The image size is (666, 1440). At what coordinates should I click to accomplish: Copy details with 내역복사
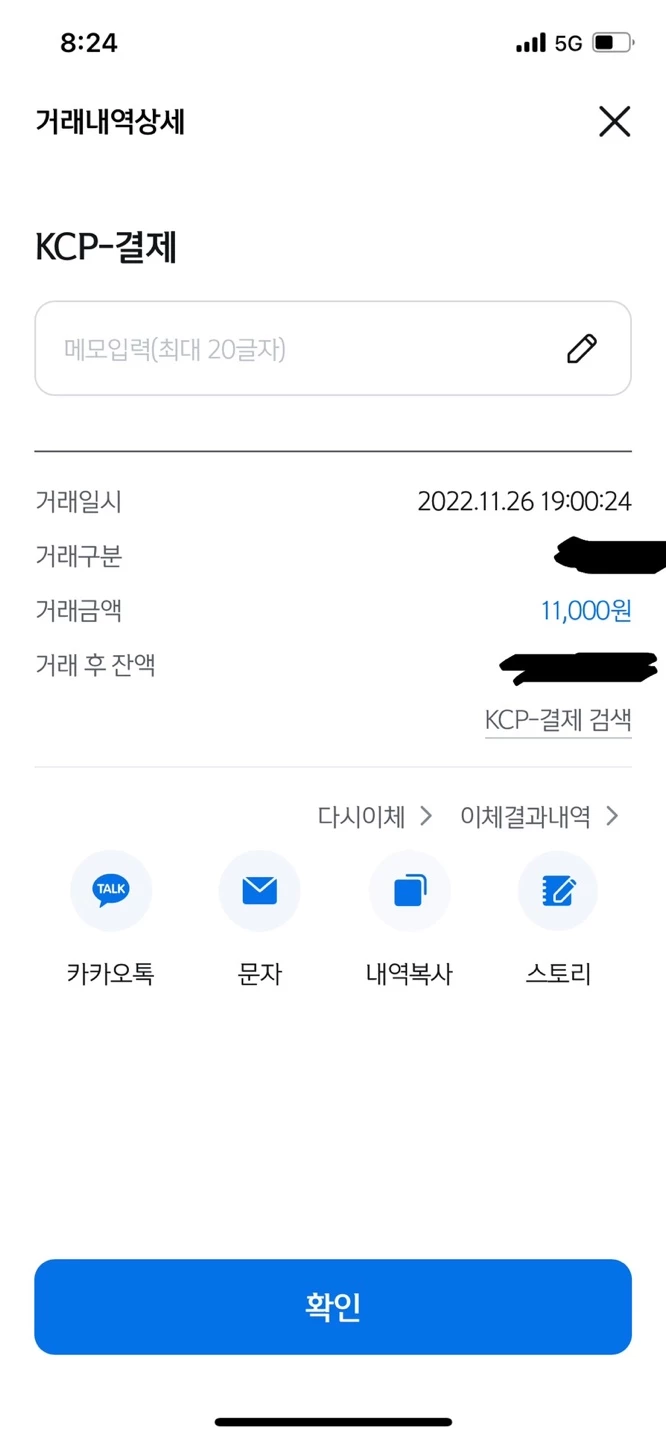click(409, 890)
